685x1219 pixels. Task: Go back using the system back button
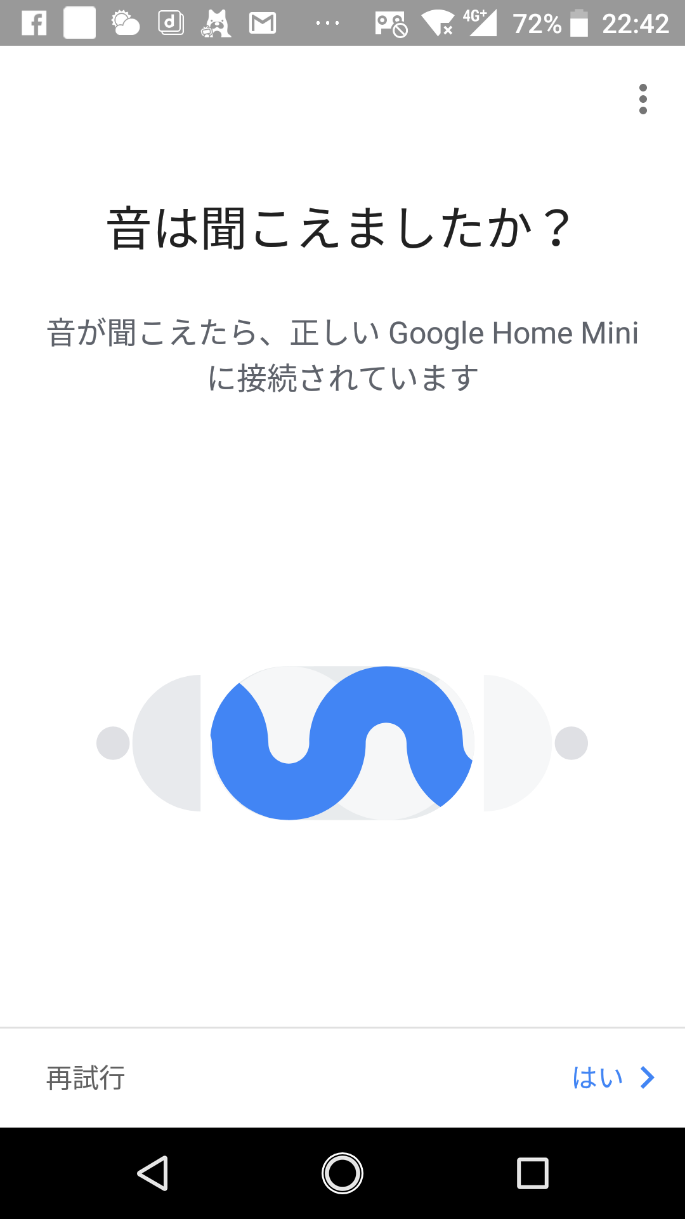coord(152,1172)
